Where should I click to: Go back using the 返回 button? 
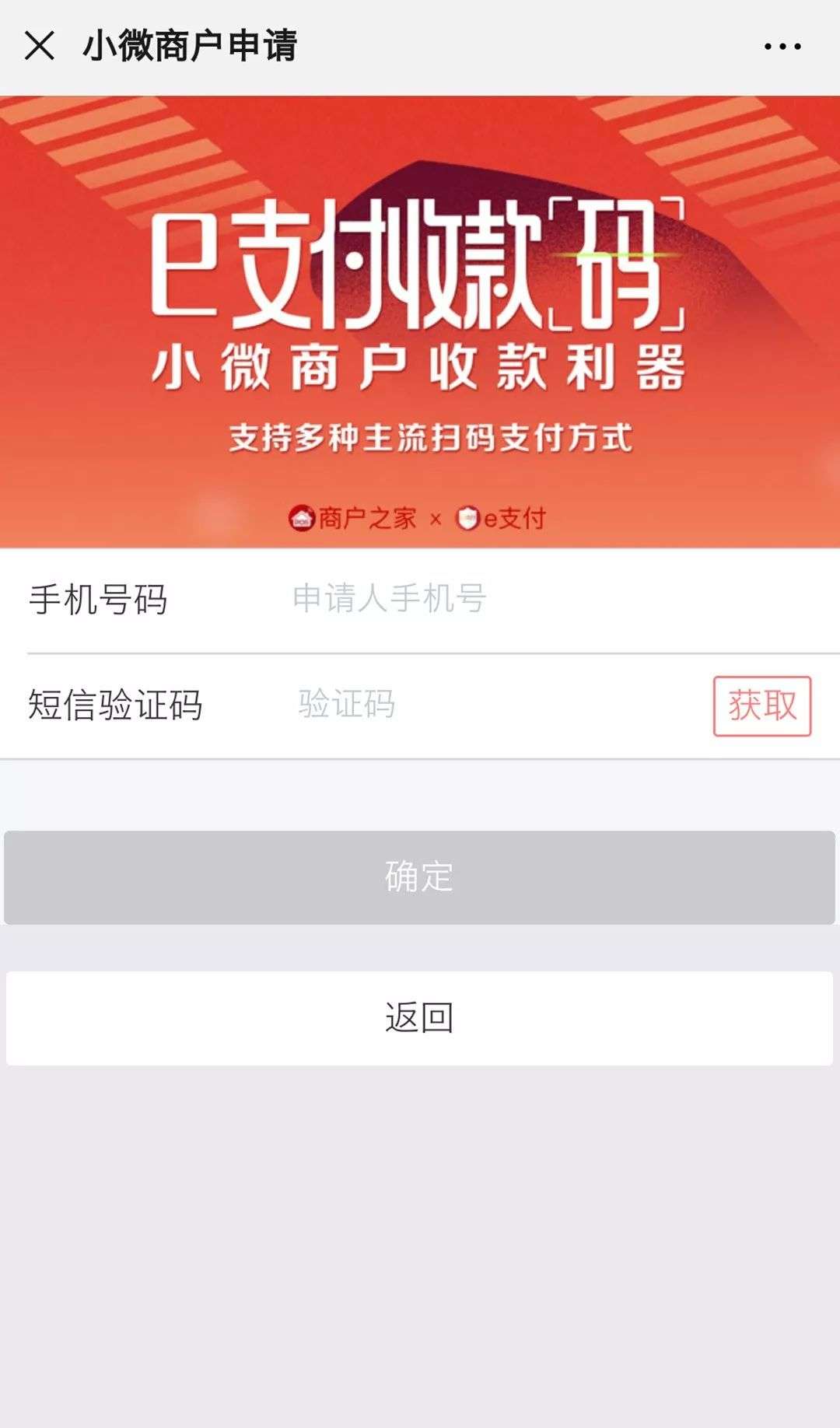(419, 1017)
